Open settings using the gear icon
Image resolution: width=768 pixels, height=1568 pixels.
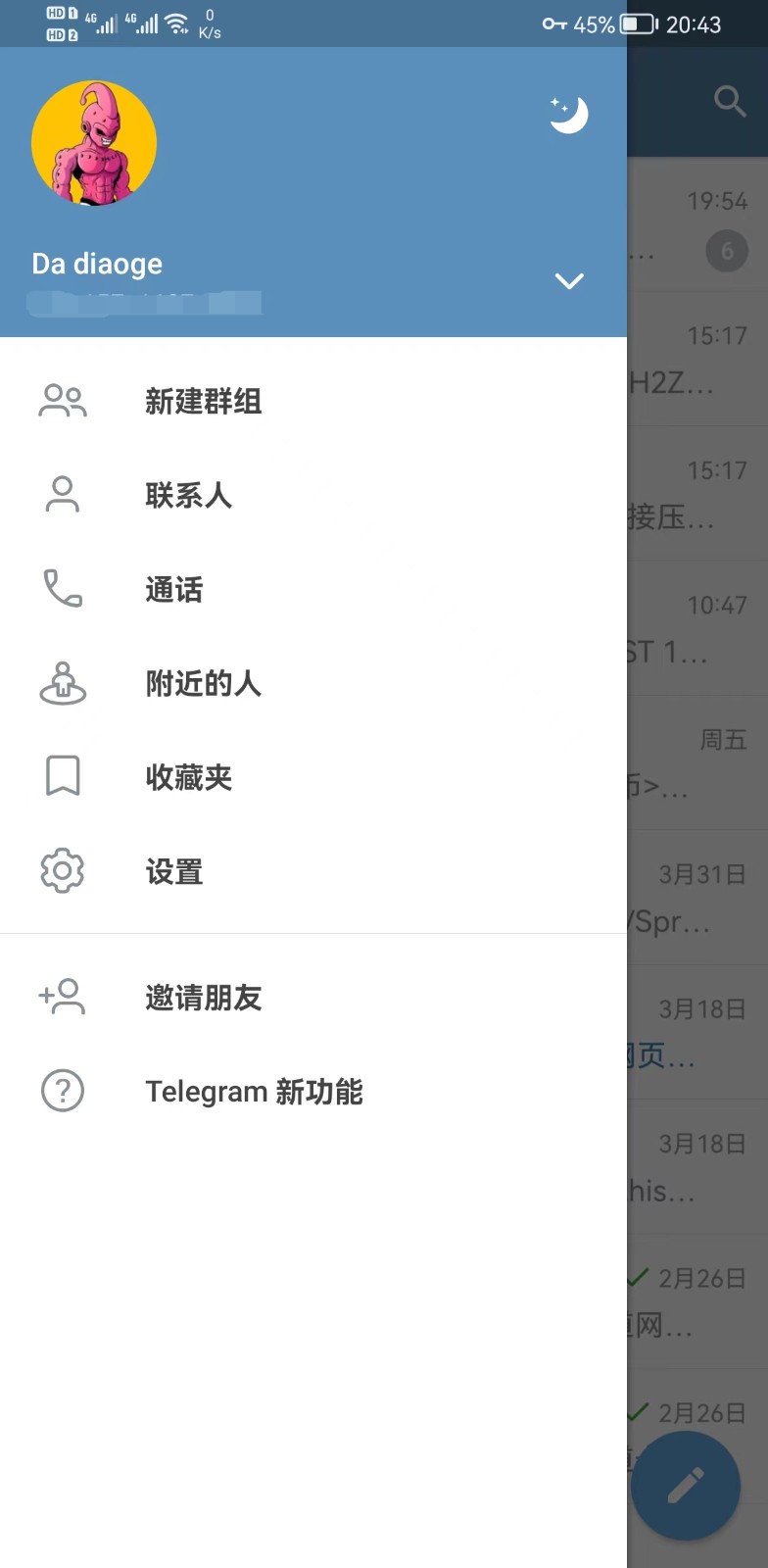[x=62, y=870]
